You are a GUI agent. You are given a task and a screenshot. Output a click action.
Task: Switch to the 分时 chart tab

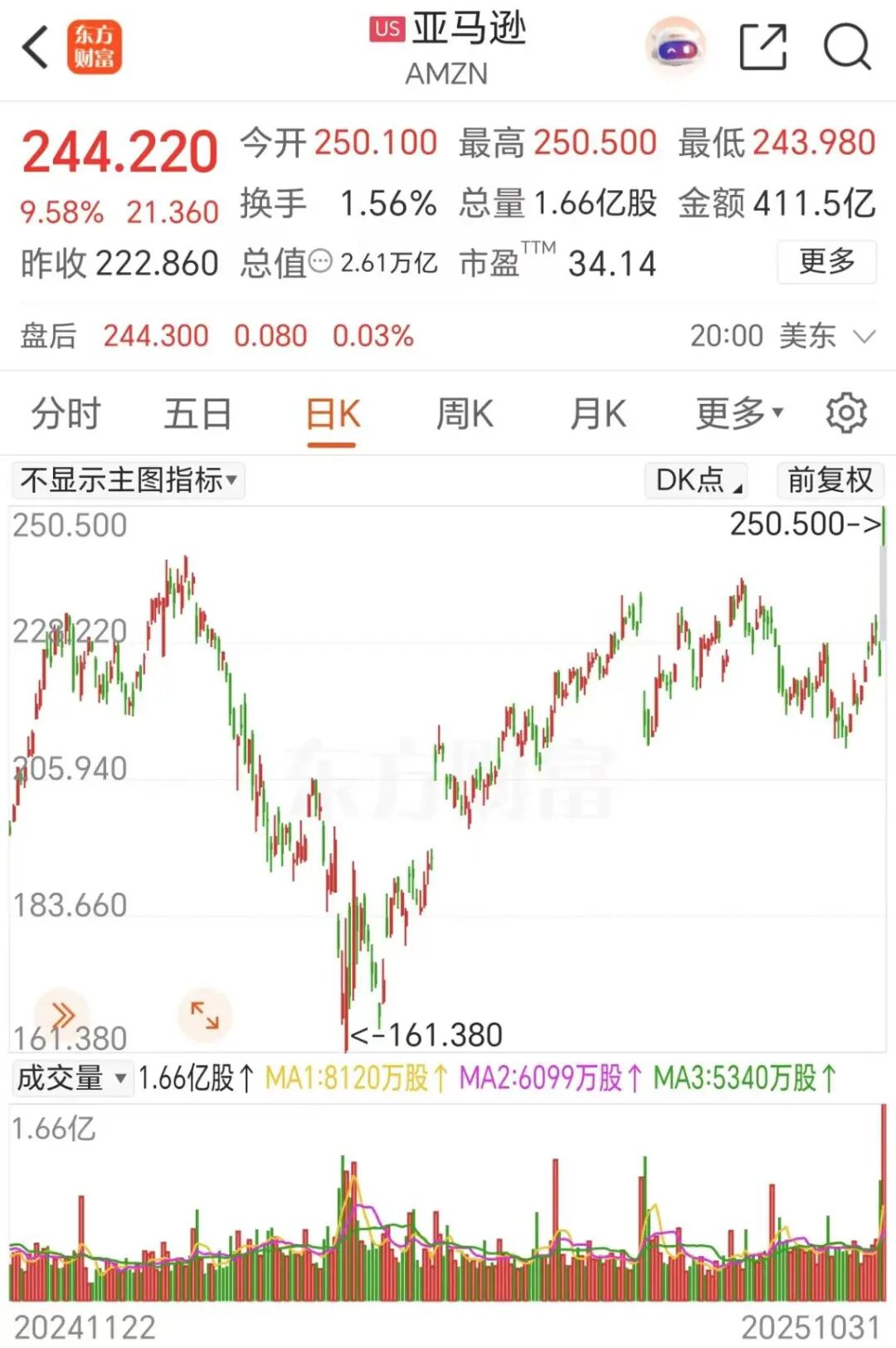click(66, 413)
